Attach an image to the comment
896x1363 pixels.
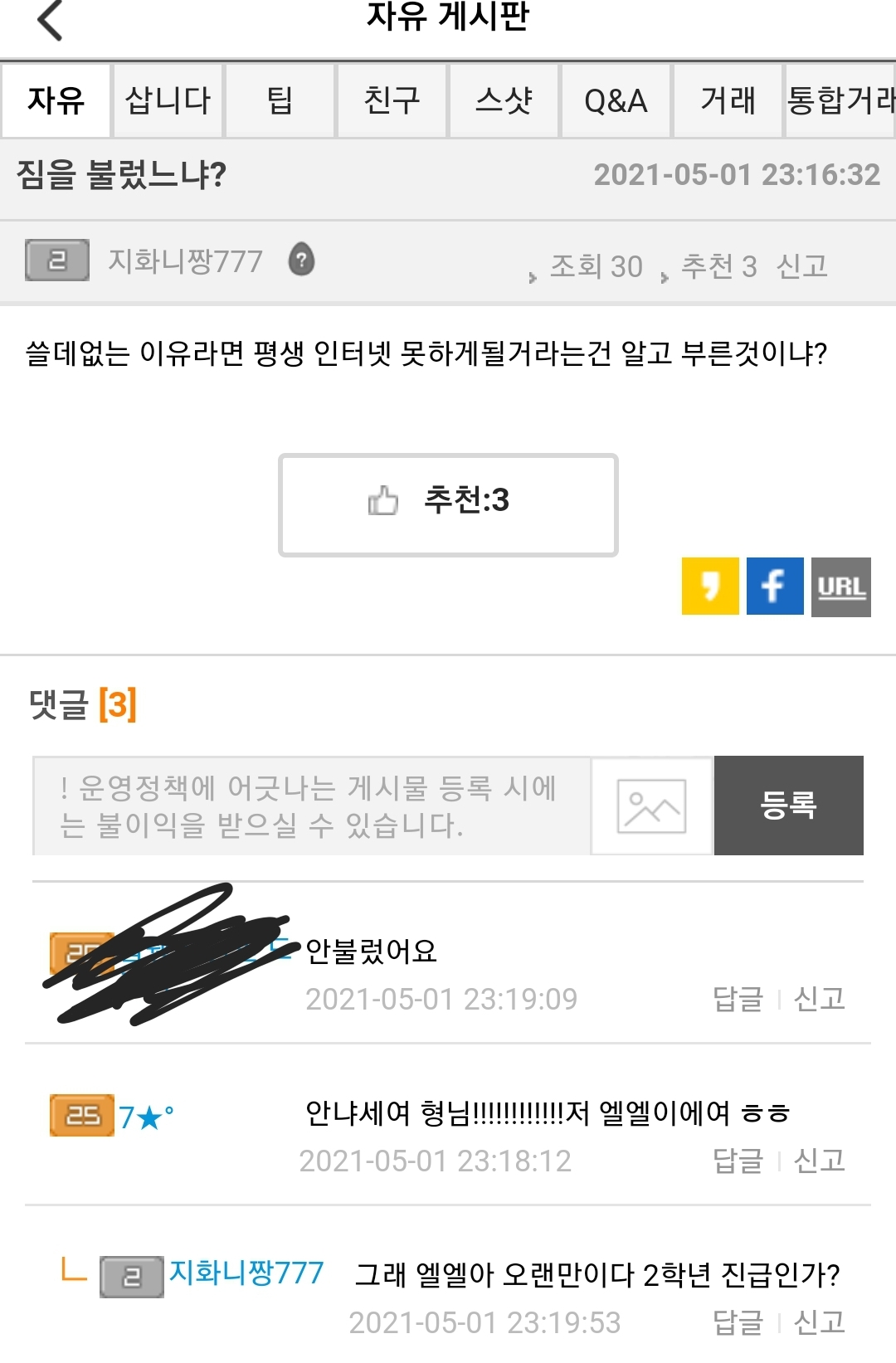651,806
